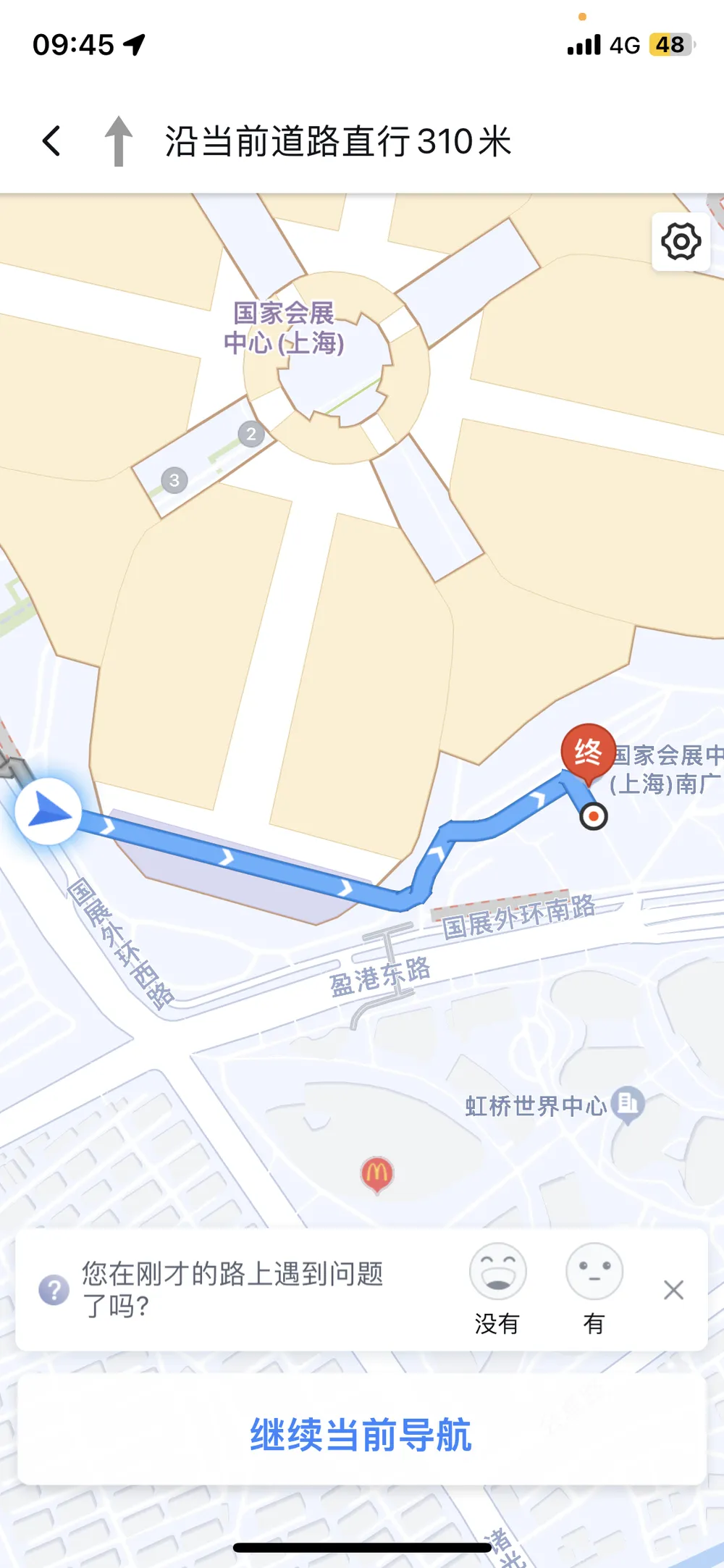724x1568 pixels.
Task: Dismiss the route feedback card
Action: tap(673, 1289)
